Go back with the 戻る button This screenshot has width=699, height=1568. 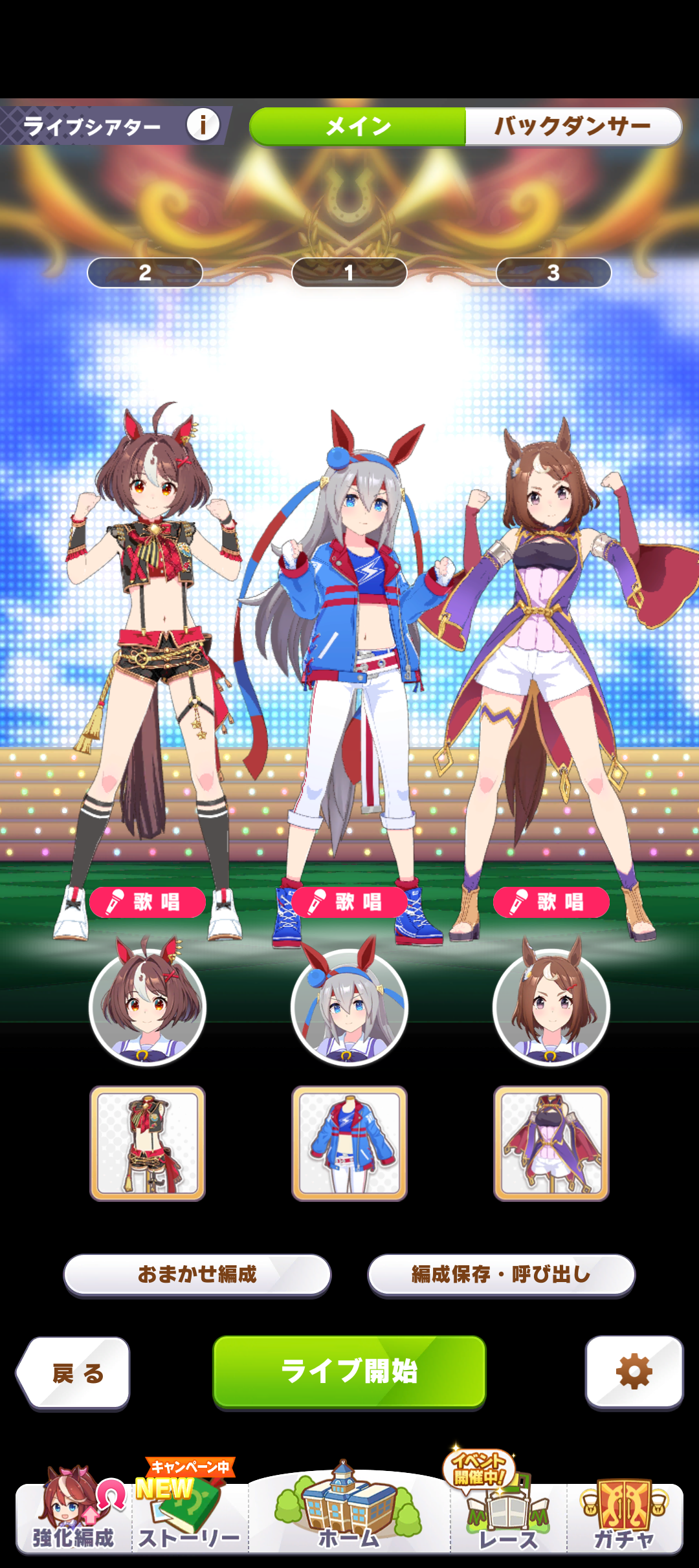76,1373
